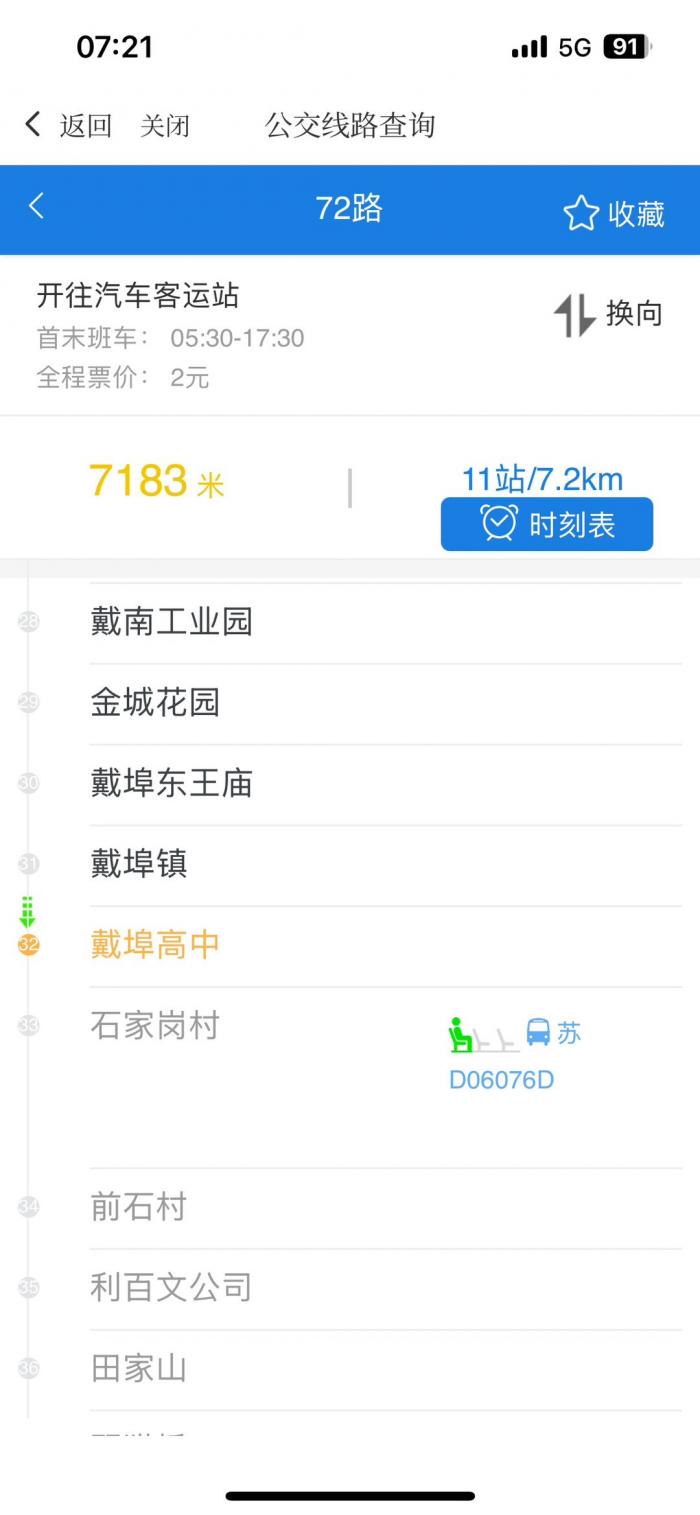Open the 前石村 stop
700x1515 pixels.
139,1207
